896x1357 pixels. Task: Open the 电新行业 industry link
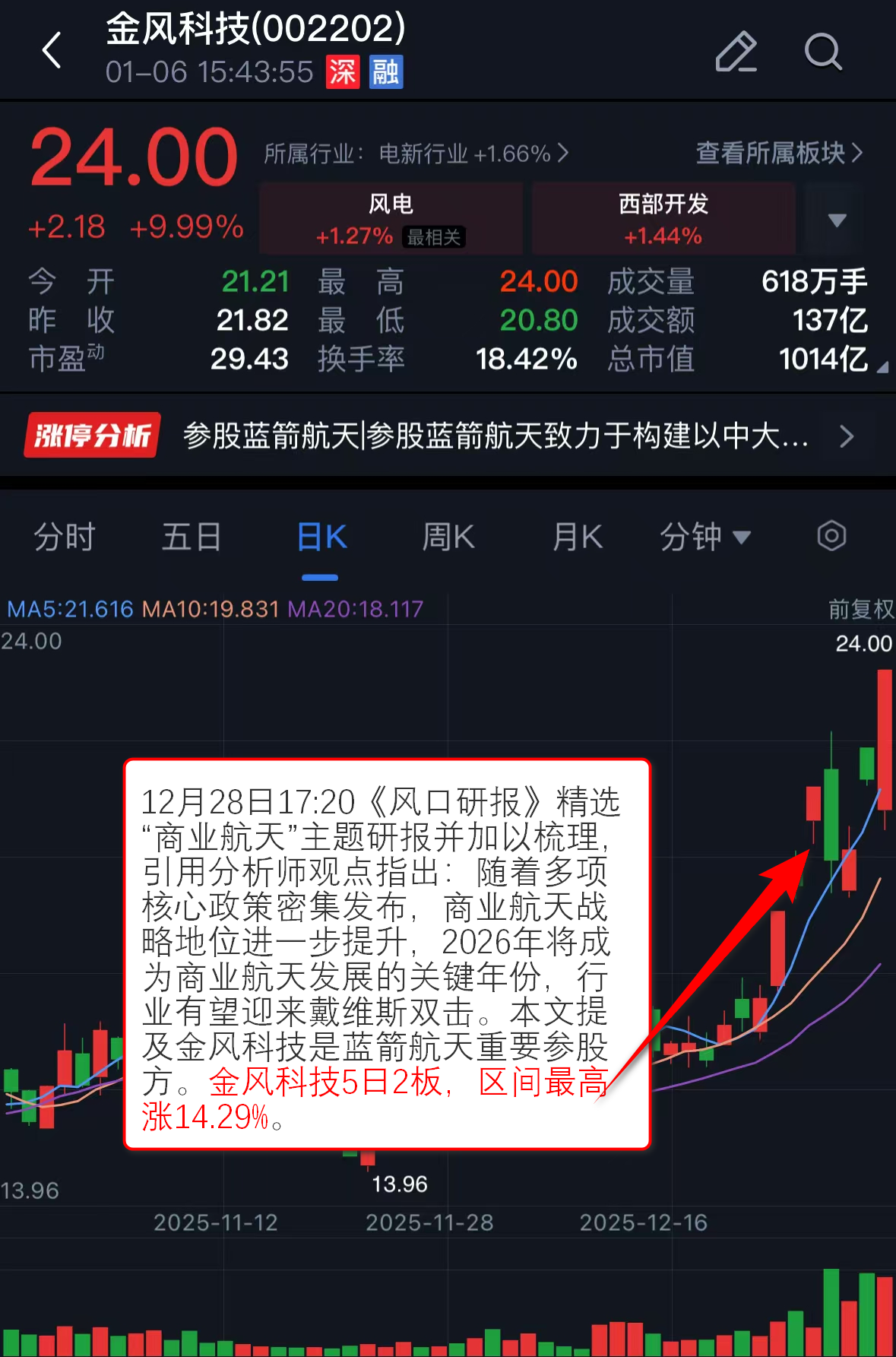point(416,154)
